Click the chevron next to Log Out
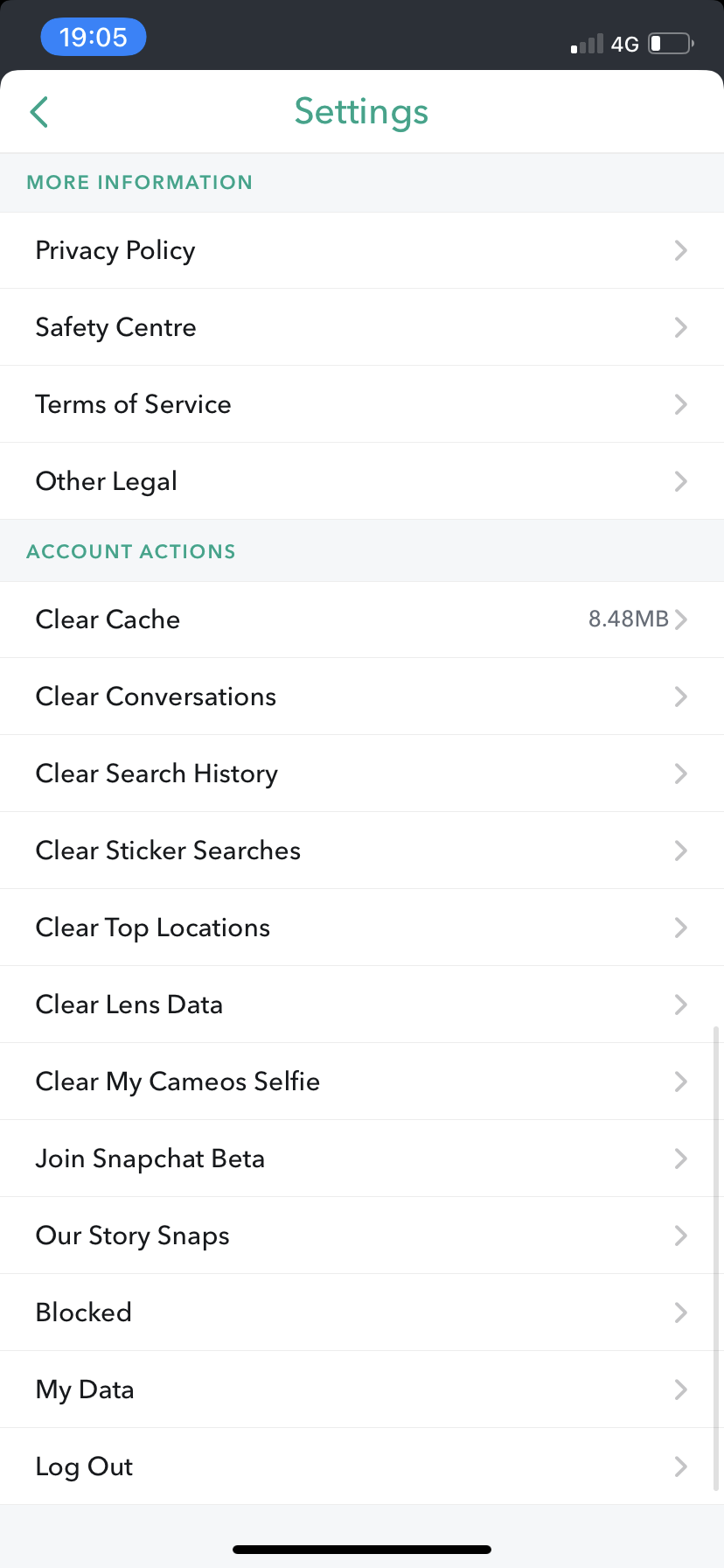The image size is (724, 1568). [681, 1466]
